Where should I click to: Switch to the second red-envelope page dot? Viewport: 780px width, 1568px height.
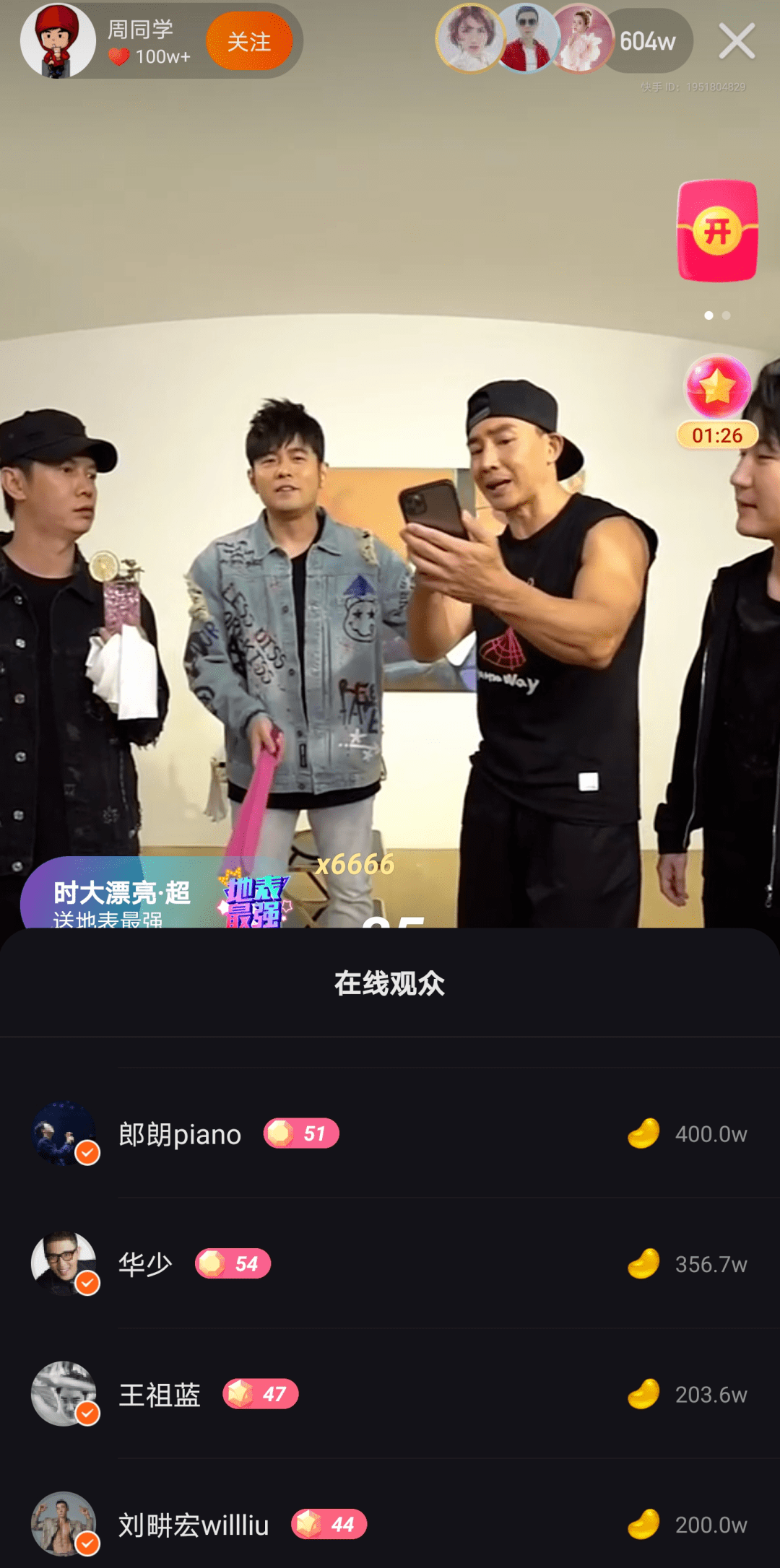coord(727,315)
